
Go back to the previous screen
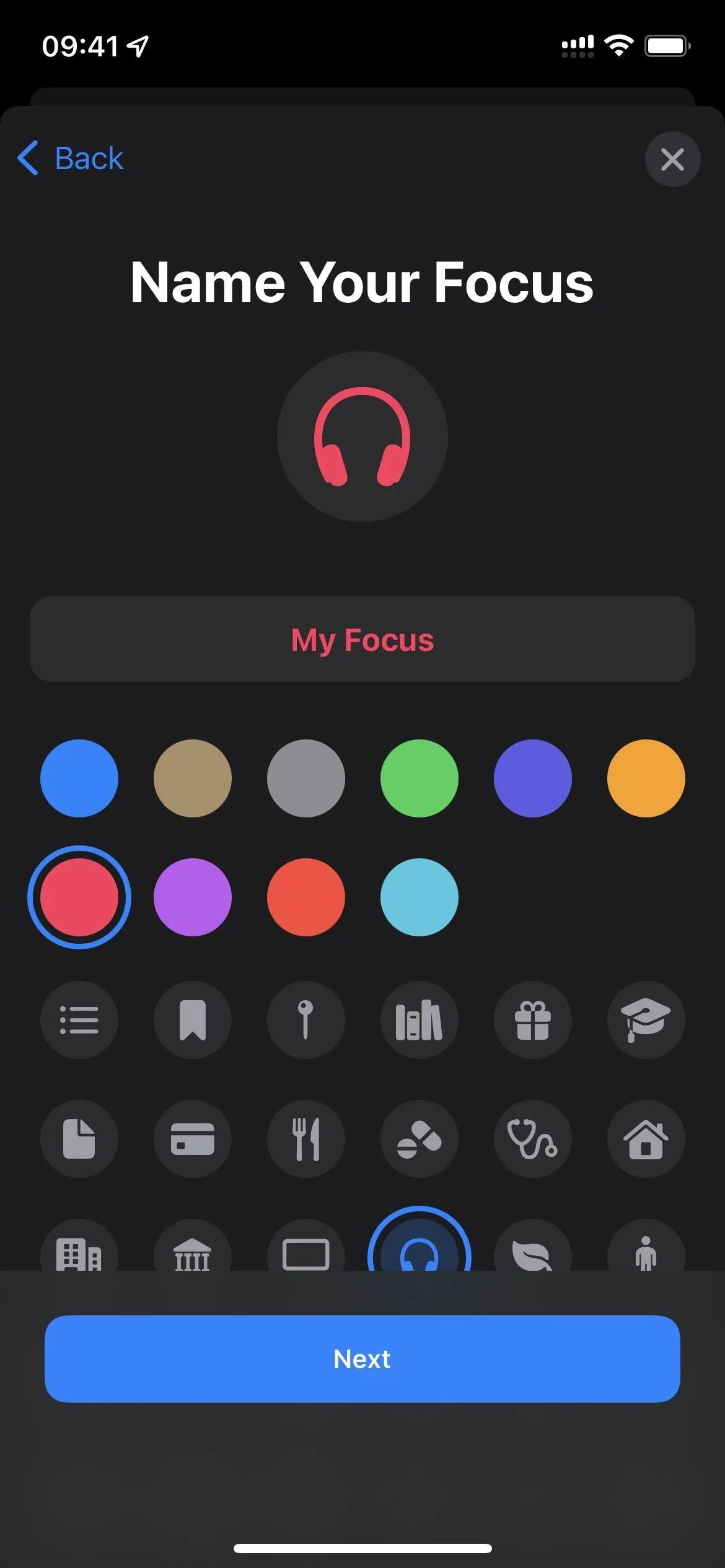click(70, 159)
